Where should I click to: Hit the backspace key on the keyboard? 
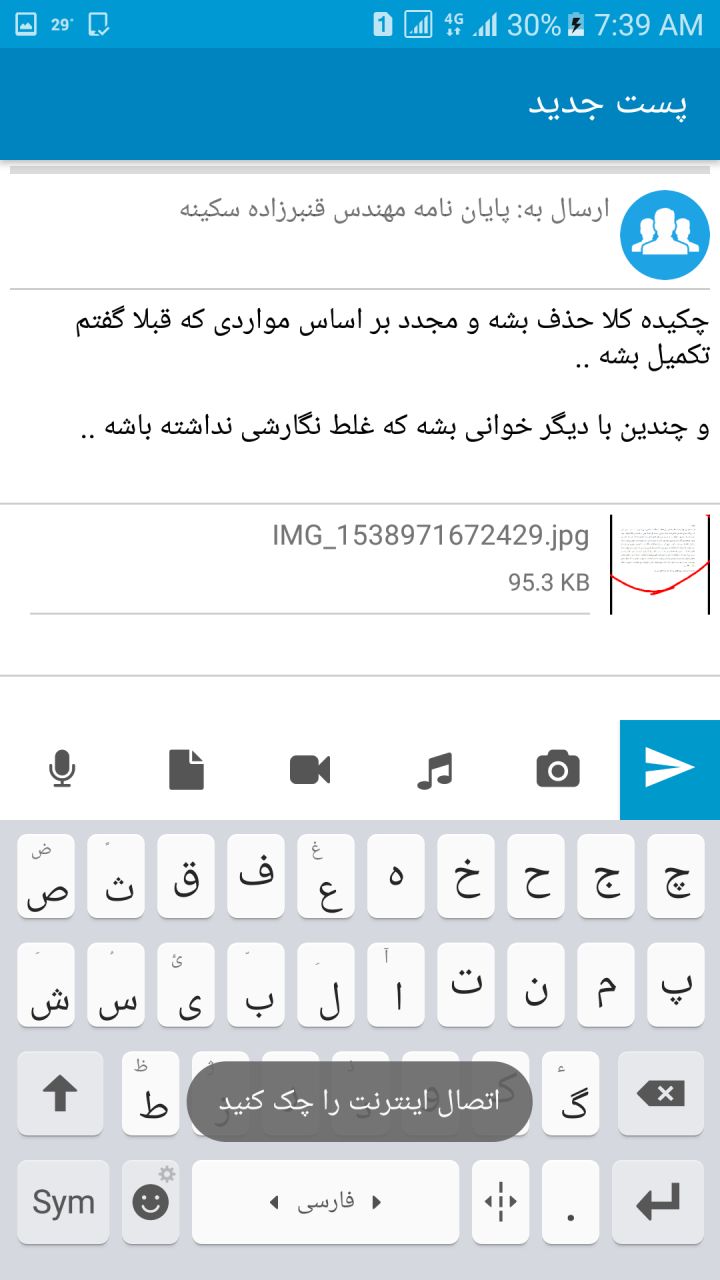660,1093
